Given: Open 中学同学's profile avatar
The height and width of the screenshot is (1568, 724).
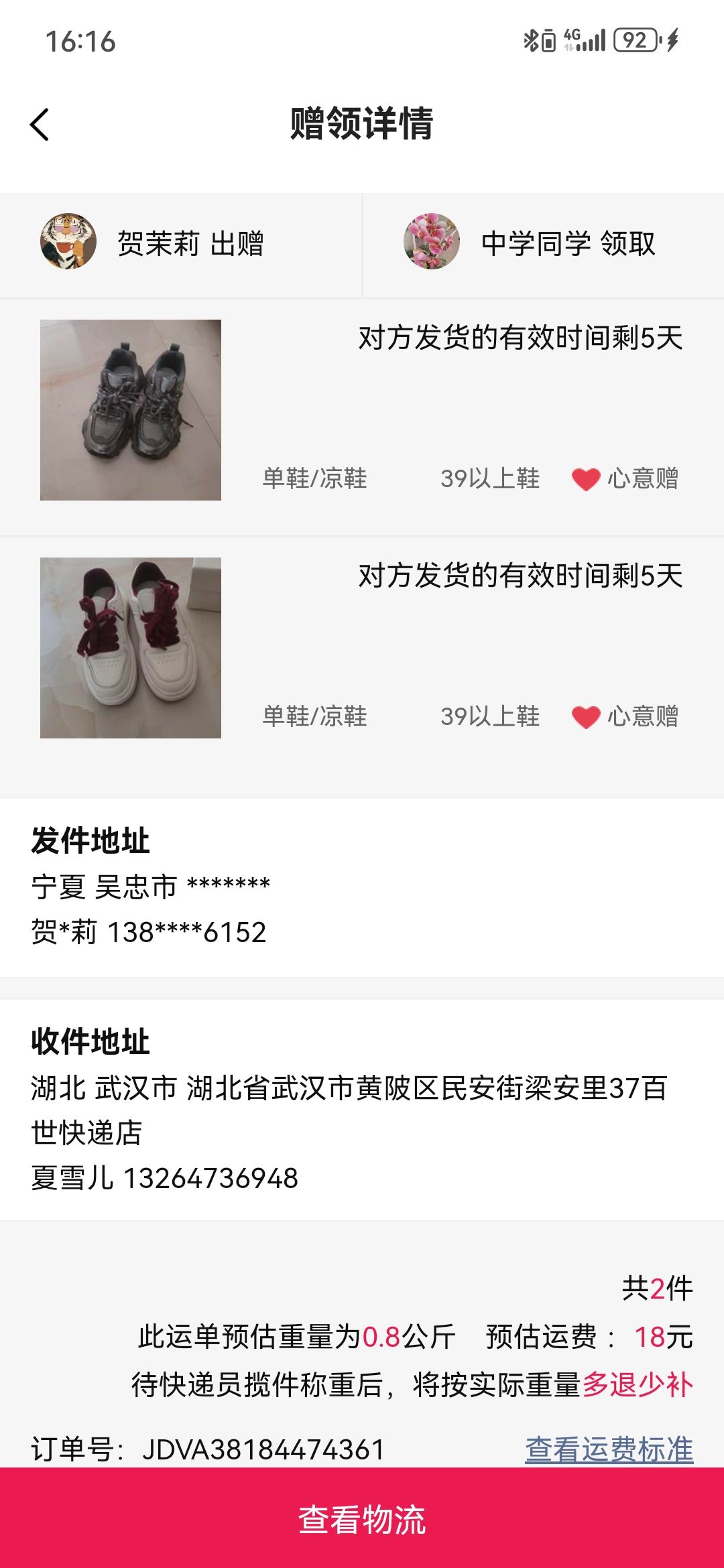Looking at the screenshot, I should pyautogui.click(x=432, y=242).
